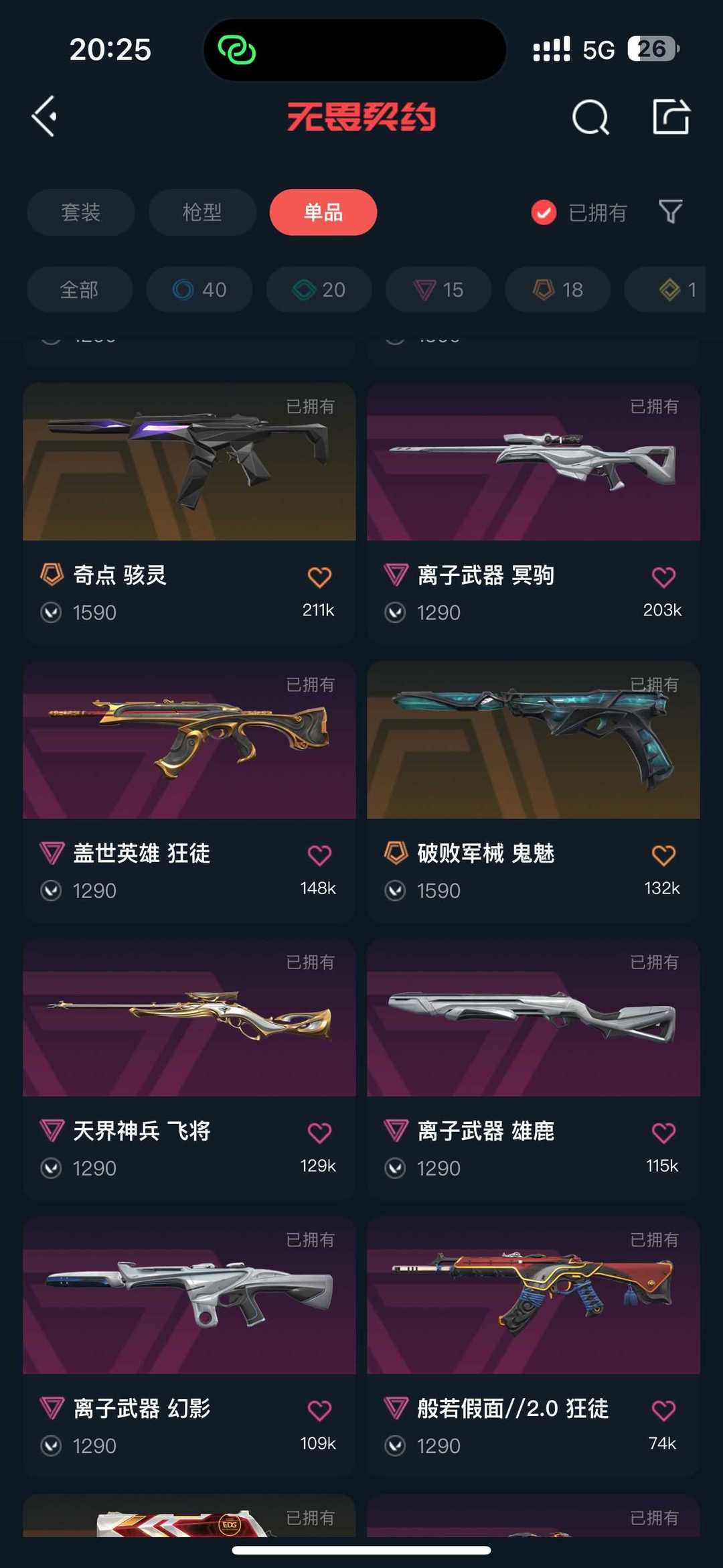
Task: Go back using the top-left arrow
Action: pos(44,117)
